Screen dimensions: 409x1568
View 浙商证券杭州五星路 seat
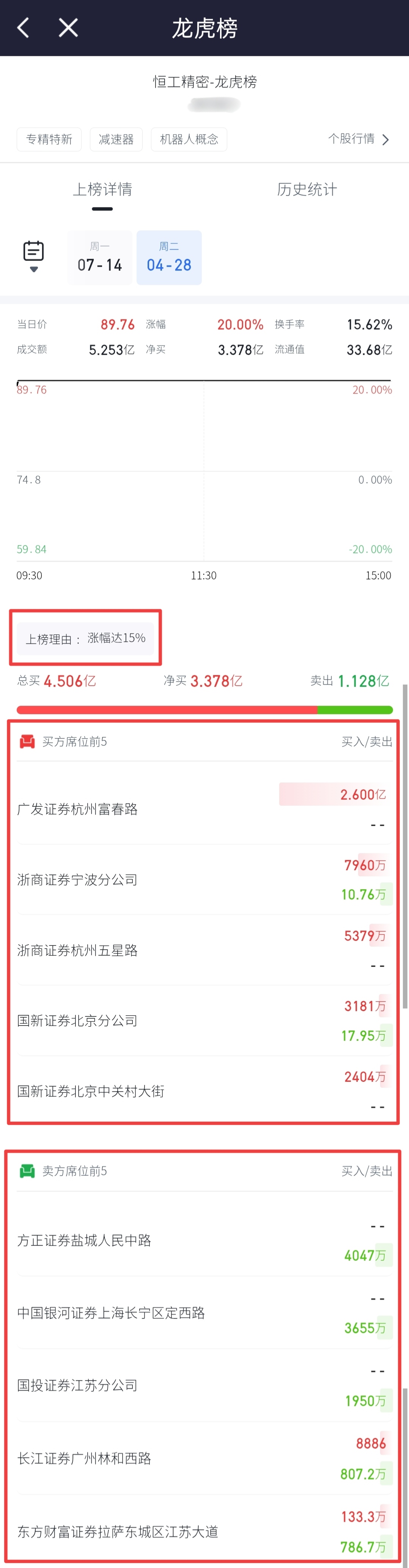coord(78,950)
